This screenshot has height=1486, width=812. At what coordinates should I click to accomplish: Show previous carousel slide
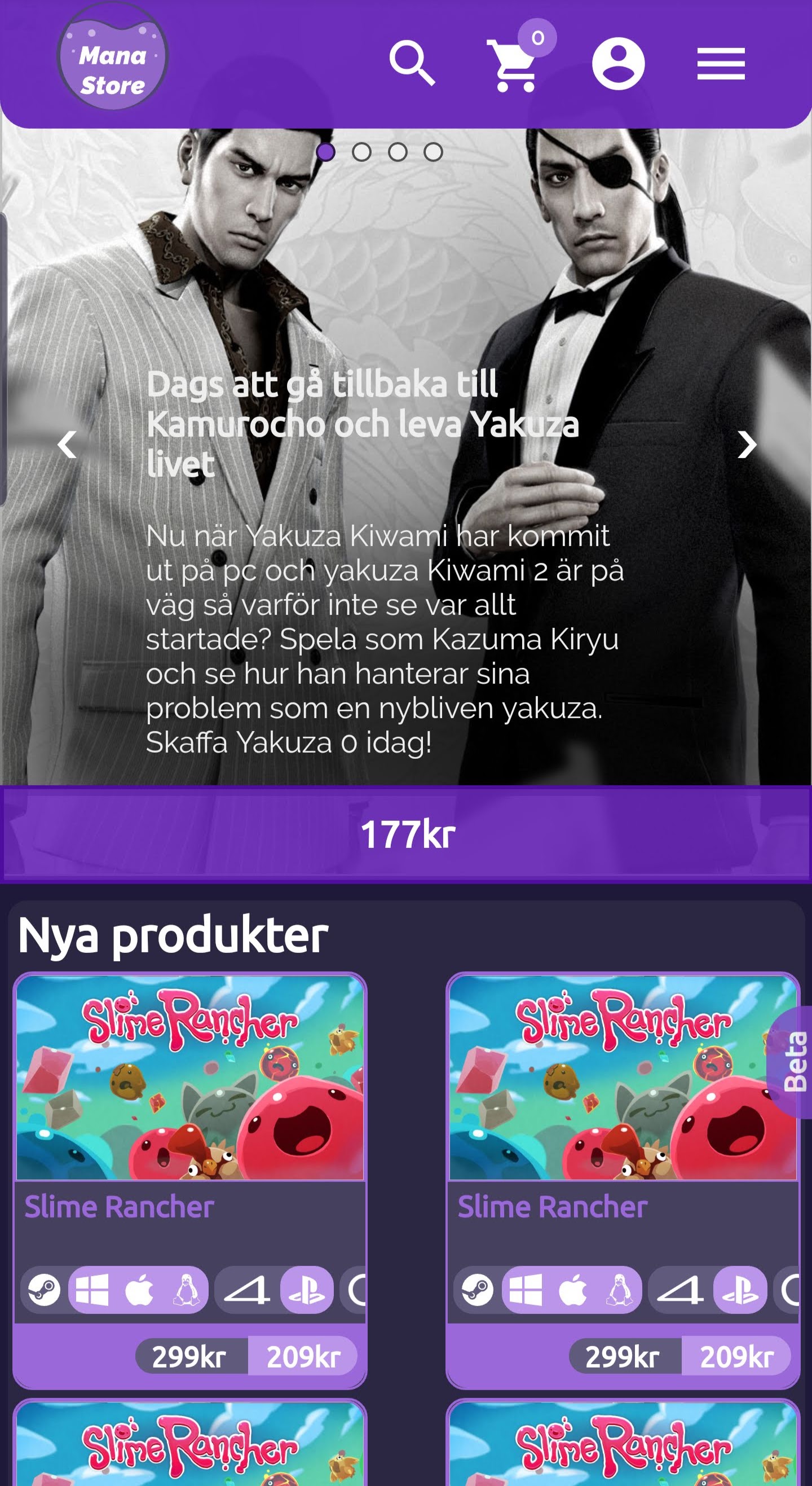click(68, 445)
